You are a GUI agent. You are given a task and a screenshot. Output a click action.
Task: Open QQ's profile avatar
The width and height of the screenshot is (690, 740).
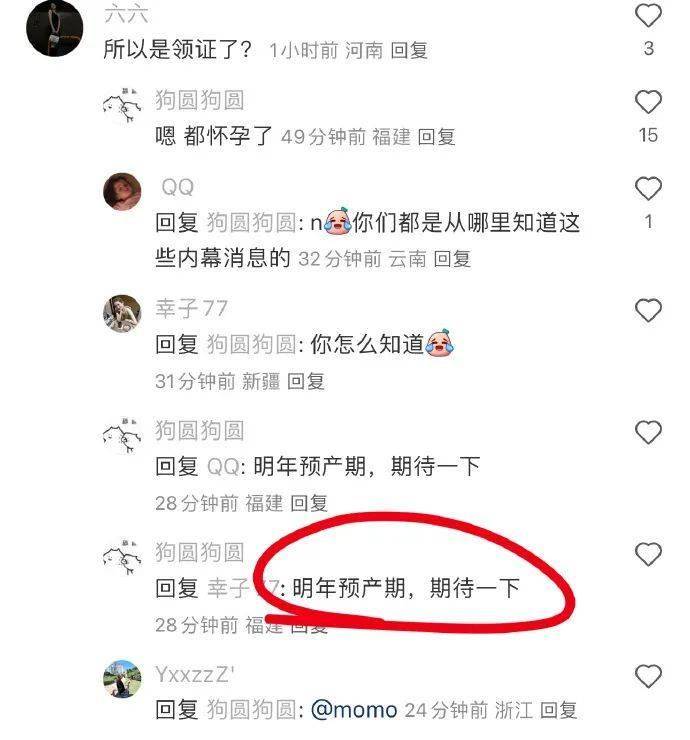[x=122, y=192]
